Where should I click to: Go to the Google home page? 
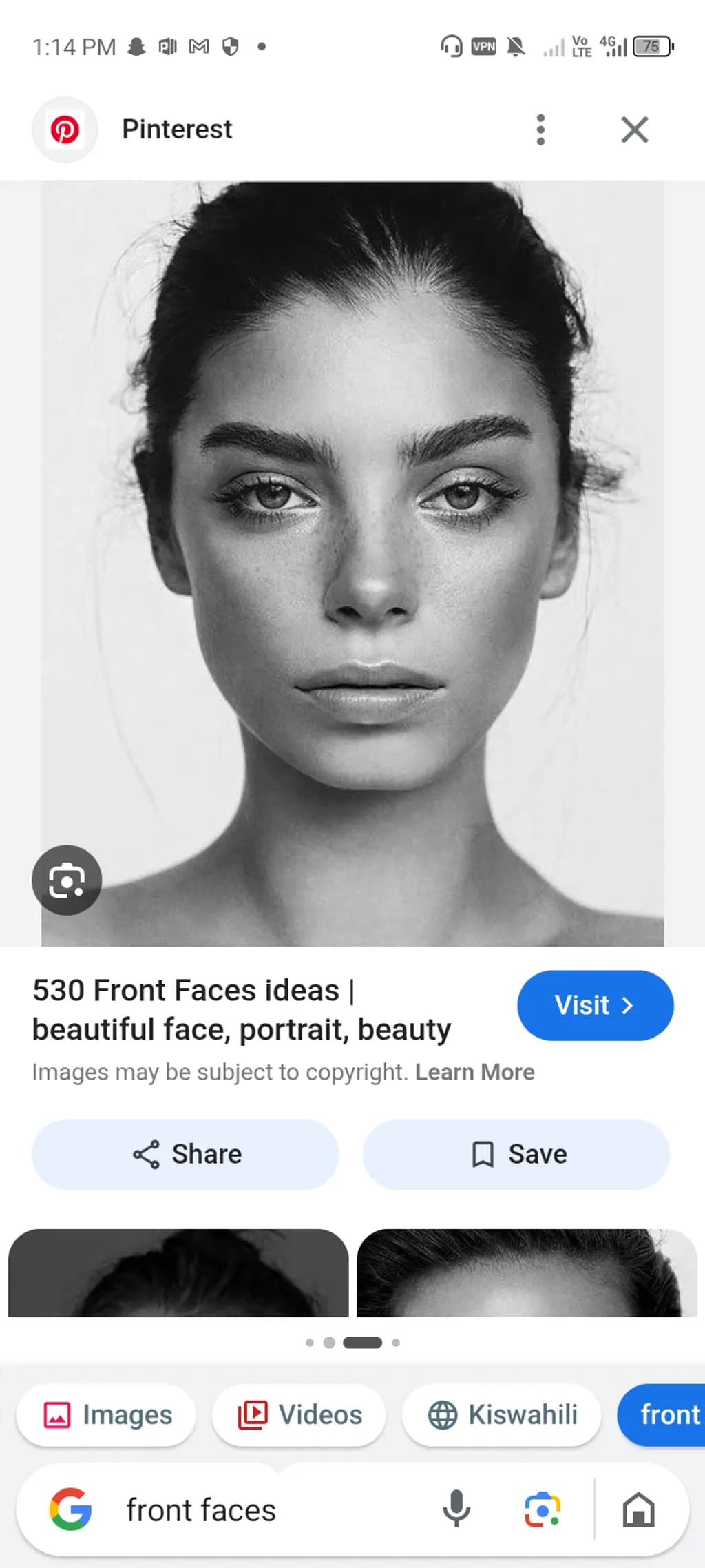pyautogui.click(x=638, y=1509)
